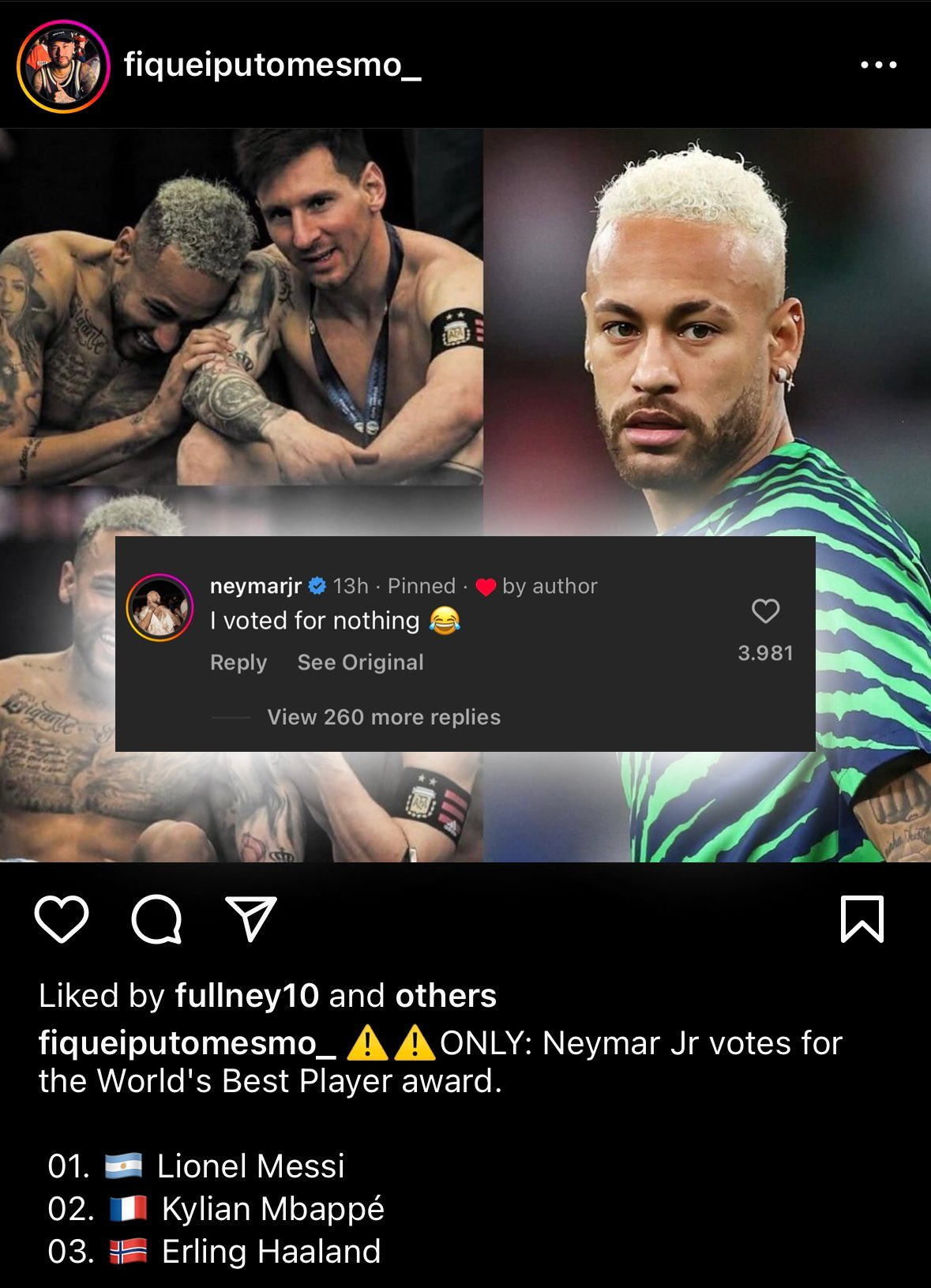View others who liked the post
931x1288 pixels.
[x=445, y=996]
